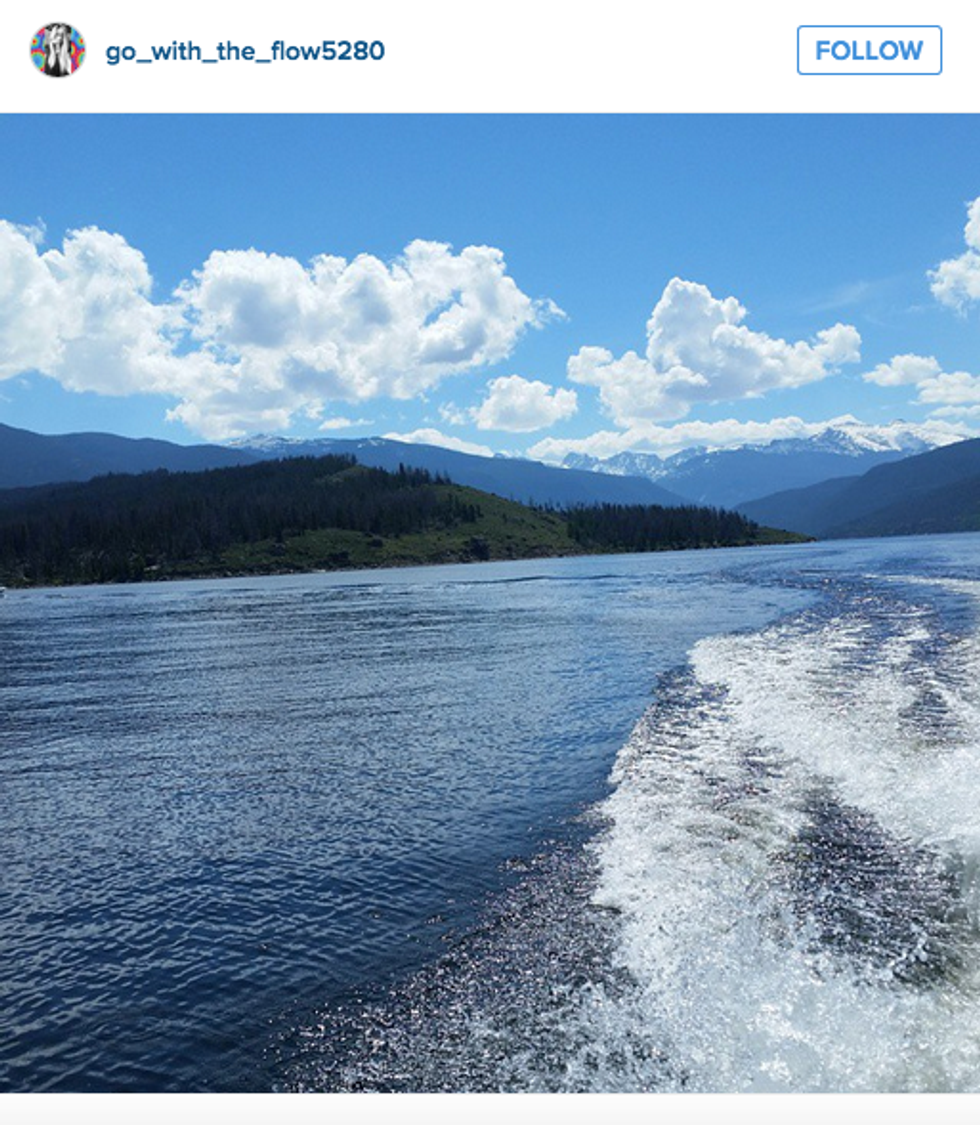This screenshot has height=1125, width=980.
Task: Open the lake photo post
Action: pos(490,600)
